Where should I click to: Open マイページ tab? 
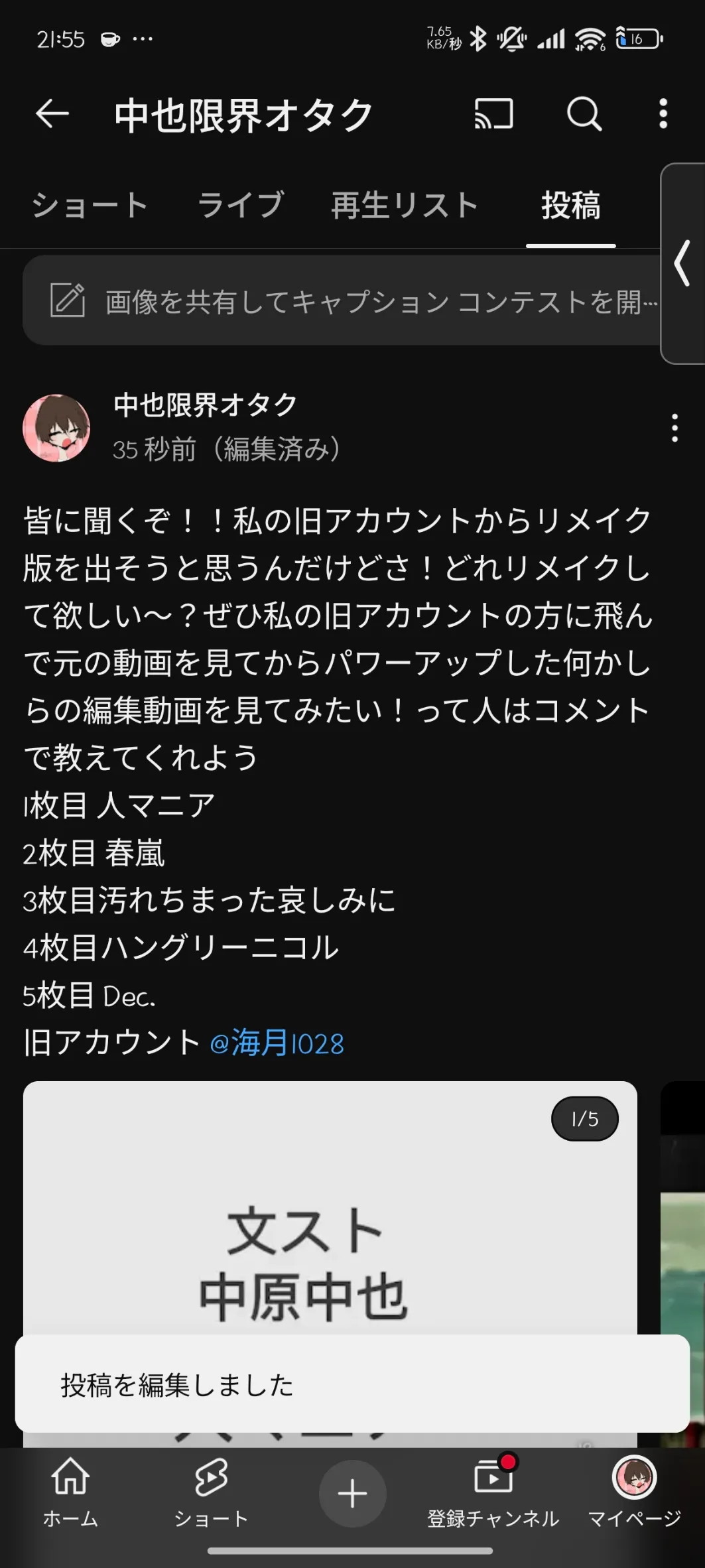click(x=635, y=1493)
